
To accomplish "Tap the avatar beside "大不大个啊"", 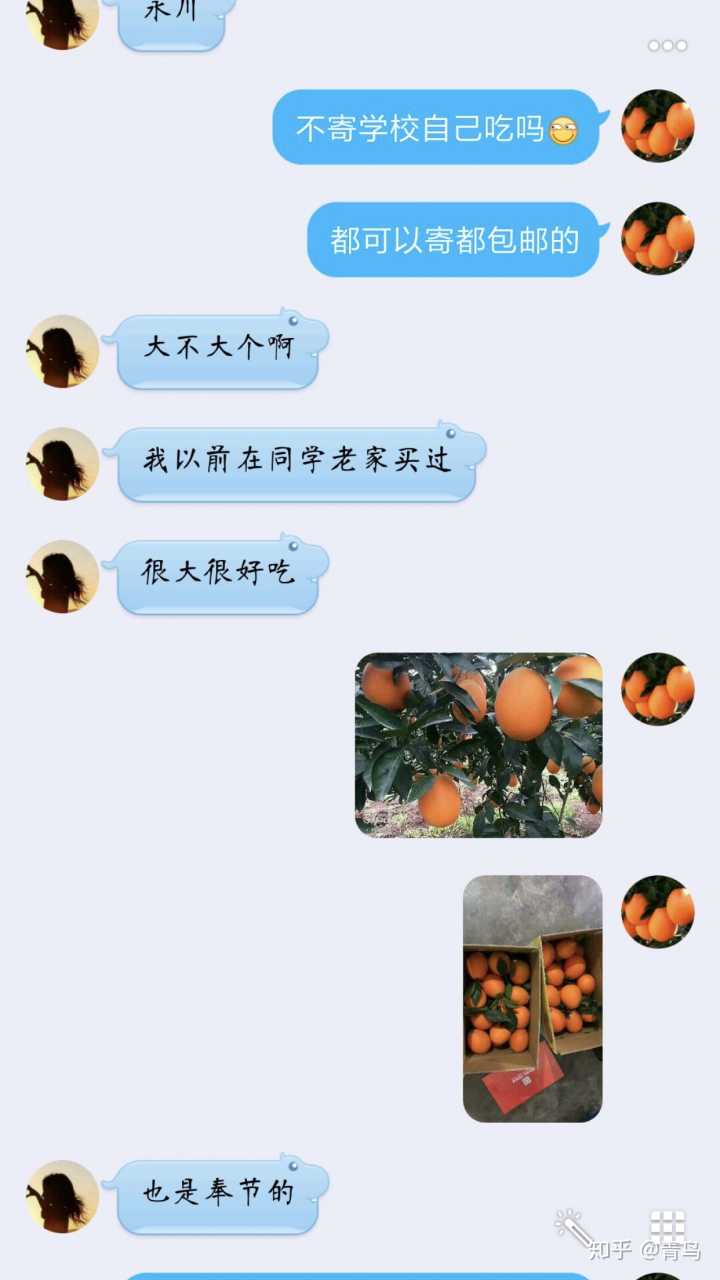I will pos(63,351).
